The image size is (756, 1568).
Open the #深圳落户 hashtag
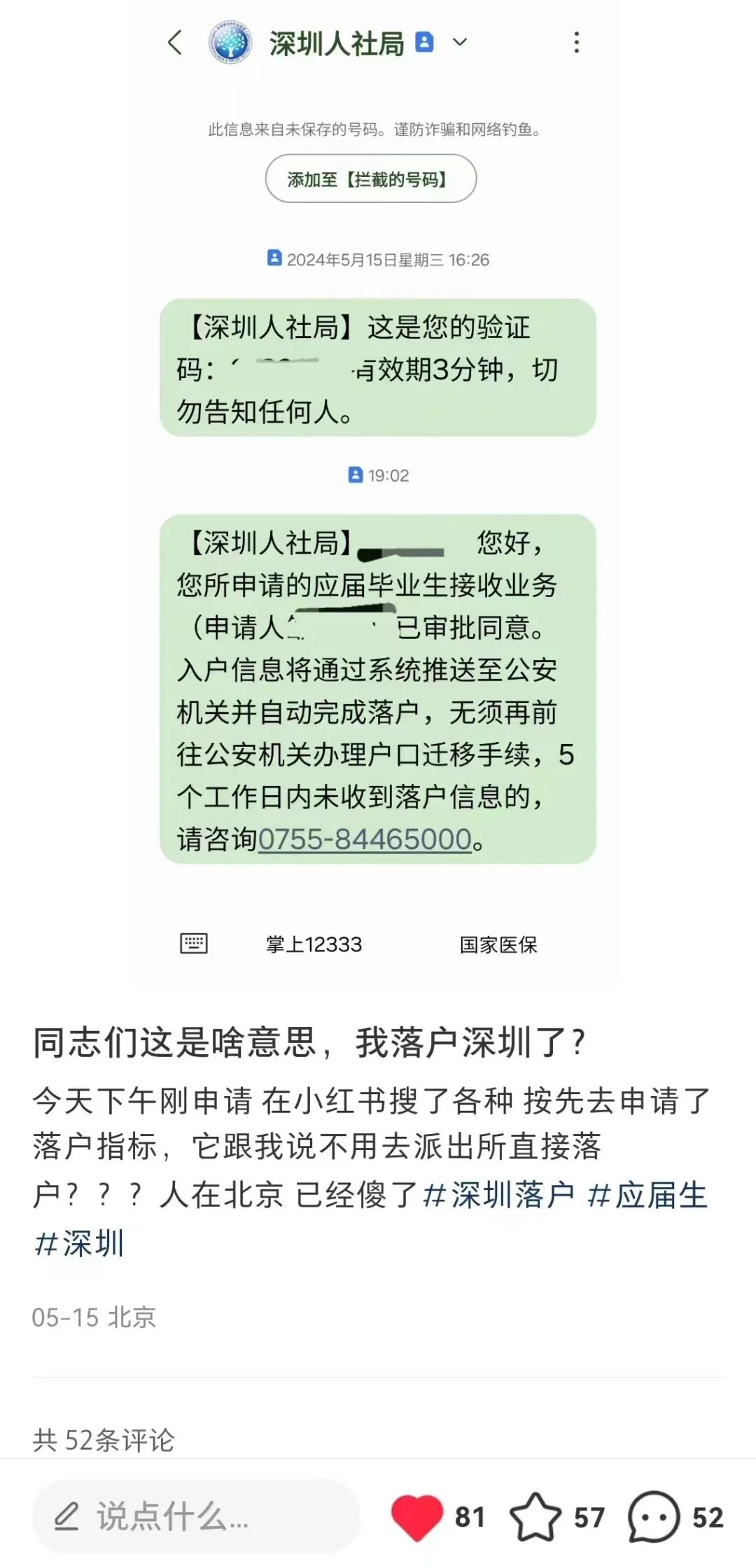[x=499, y=1194]
